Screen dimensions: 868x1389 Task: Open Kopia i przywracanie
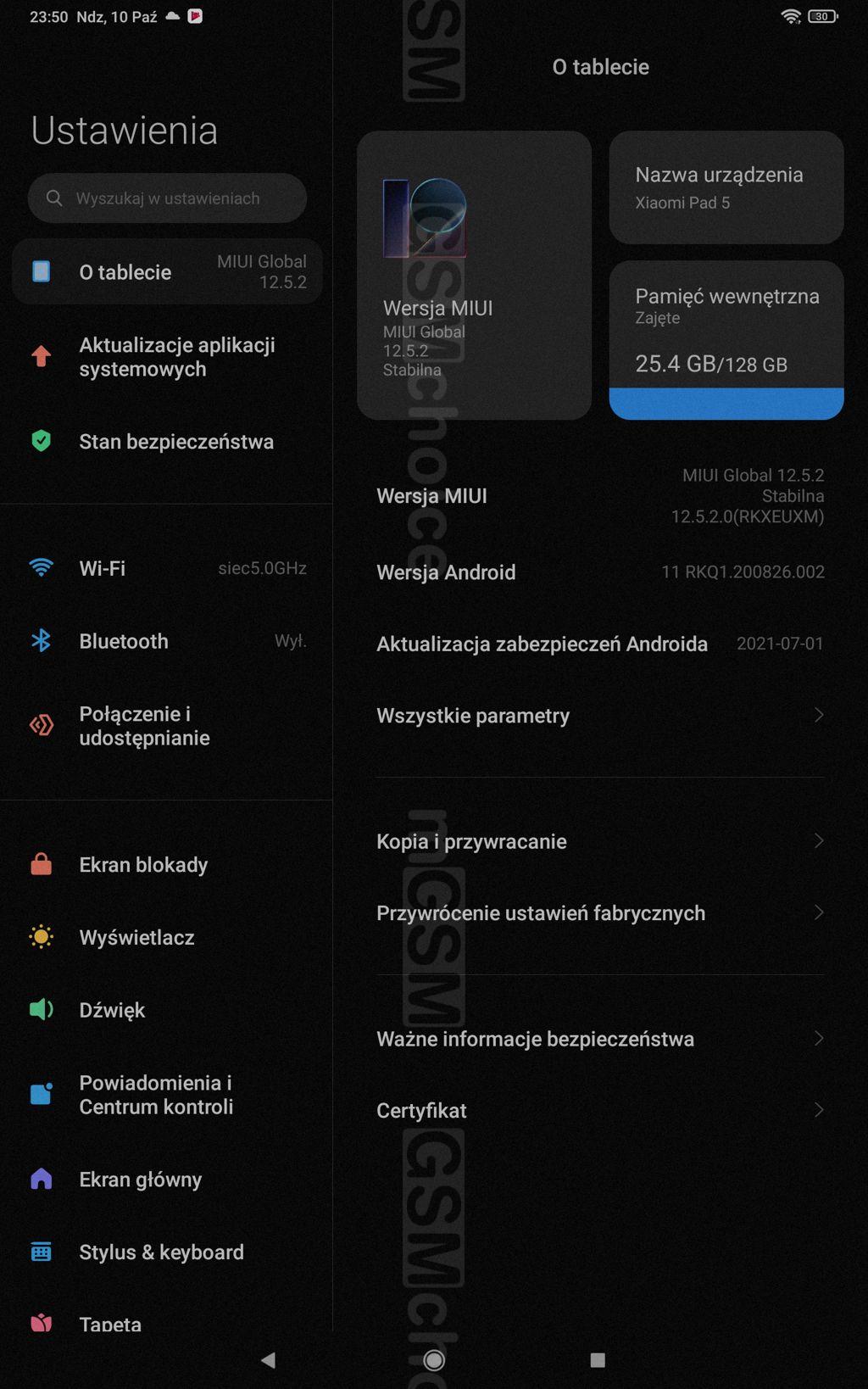599,841
